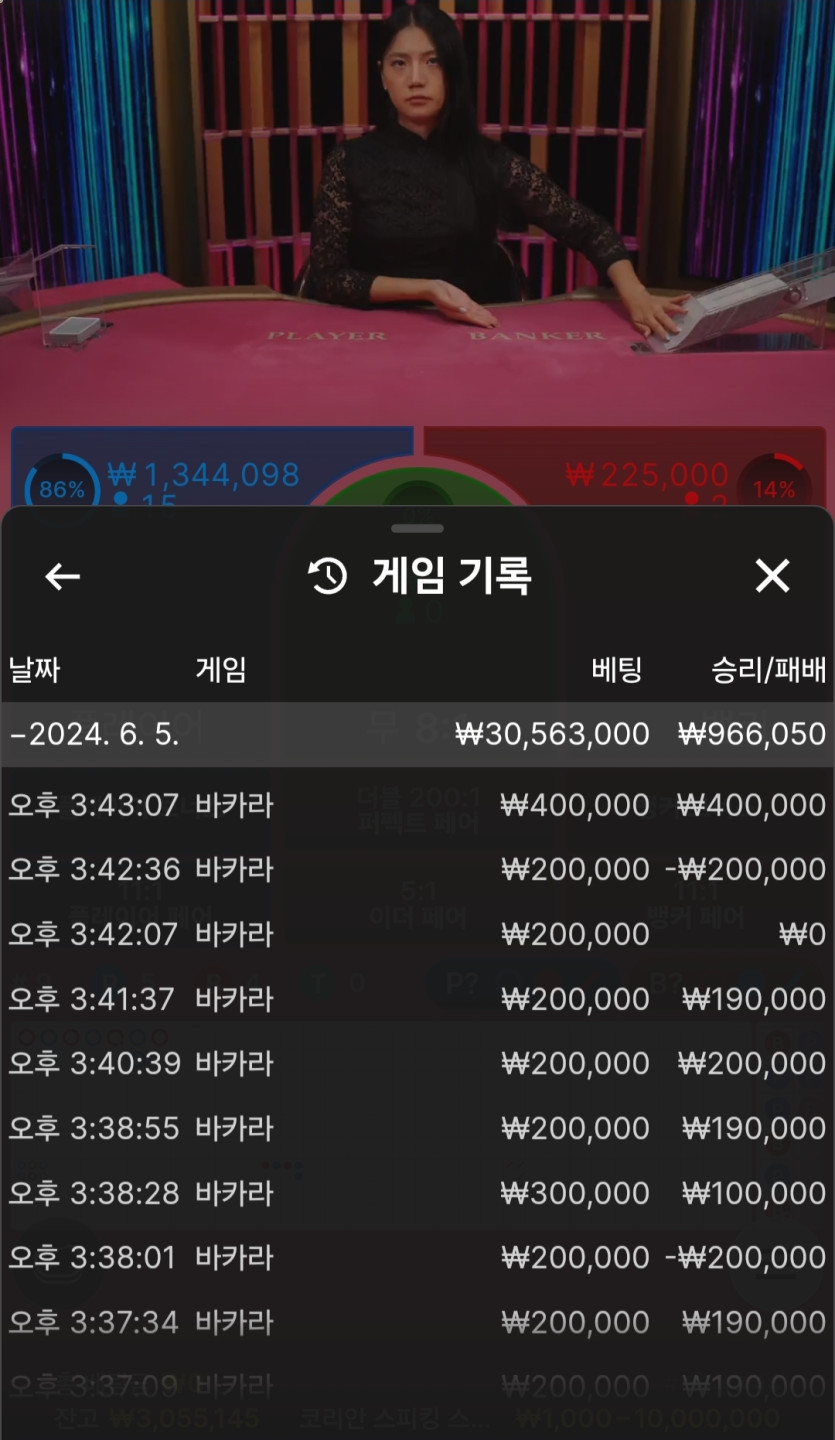Go back from game history panel

click(62, 576)
